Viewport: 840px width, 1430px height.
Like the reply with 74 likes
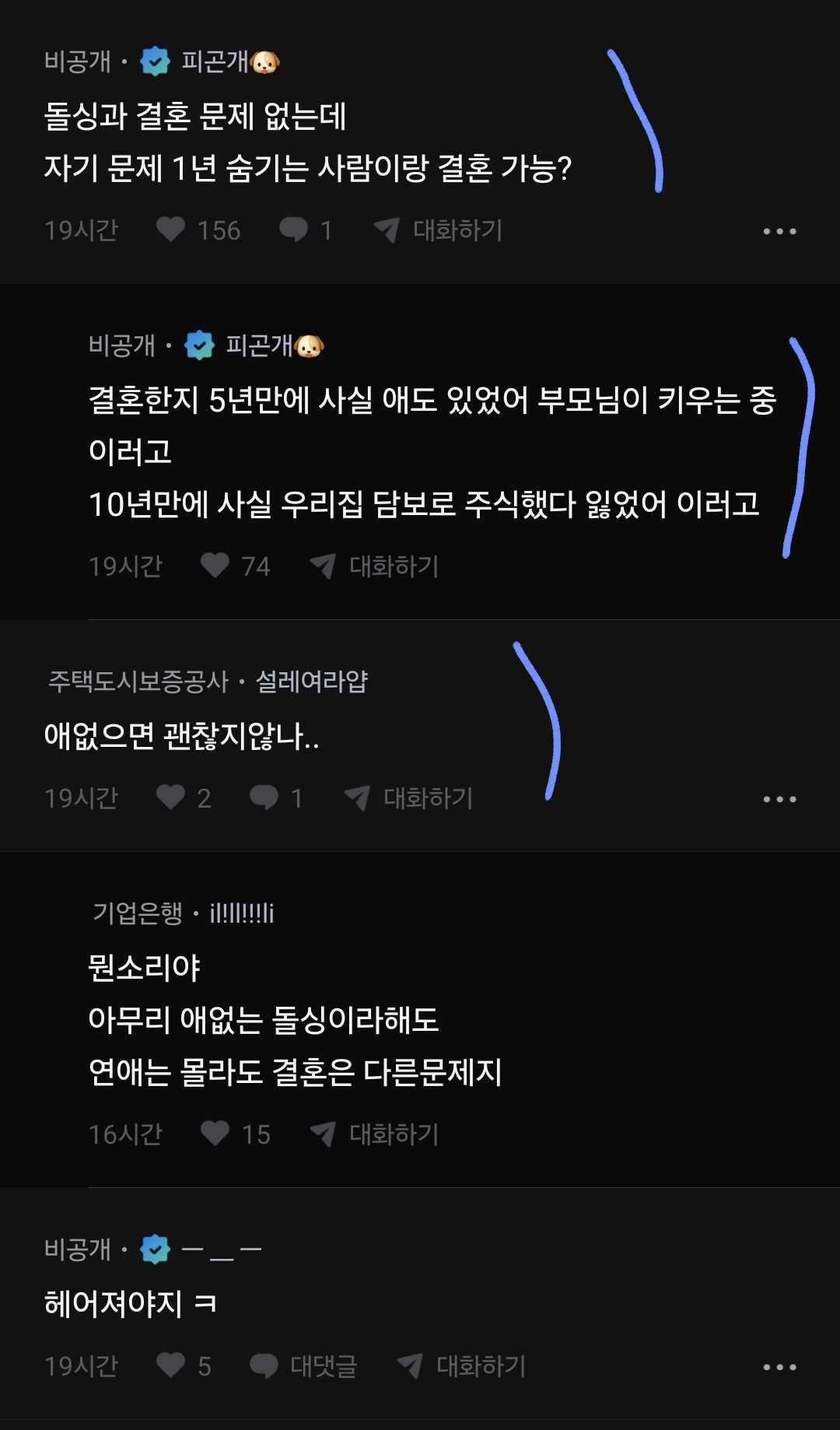(x=215, y=566)
